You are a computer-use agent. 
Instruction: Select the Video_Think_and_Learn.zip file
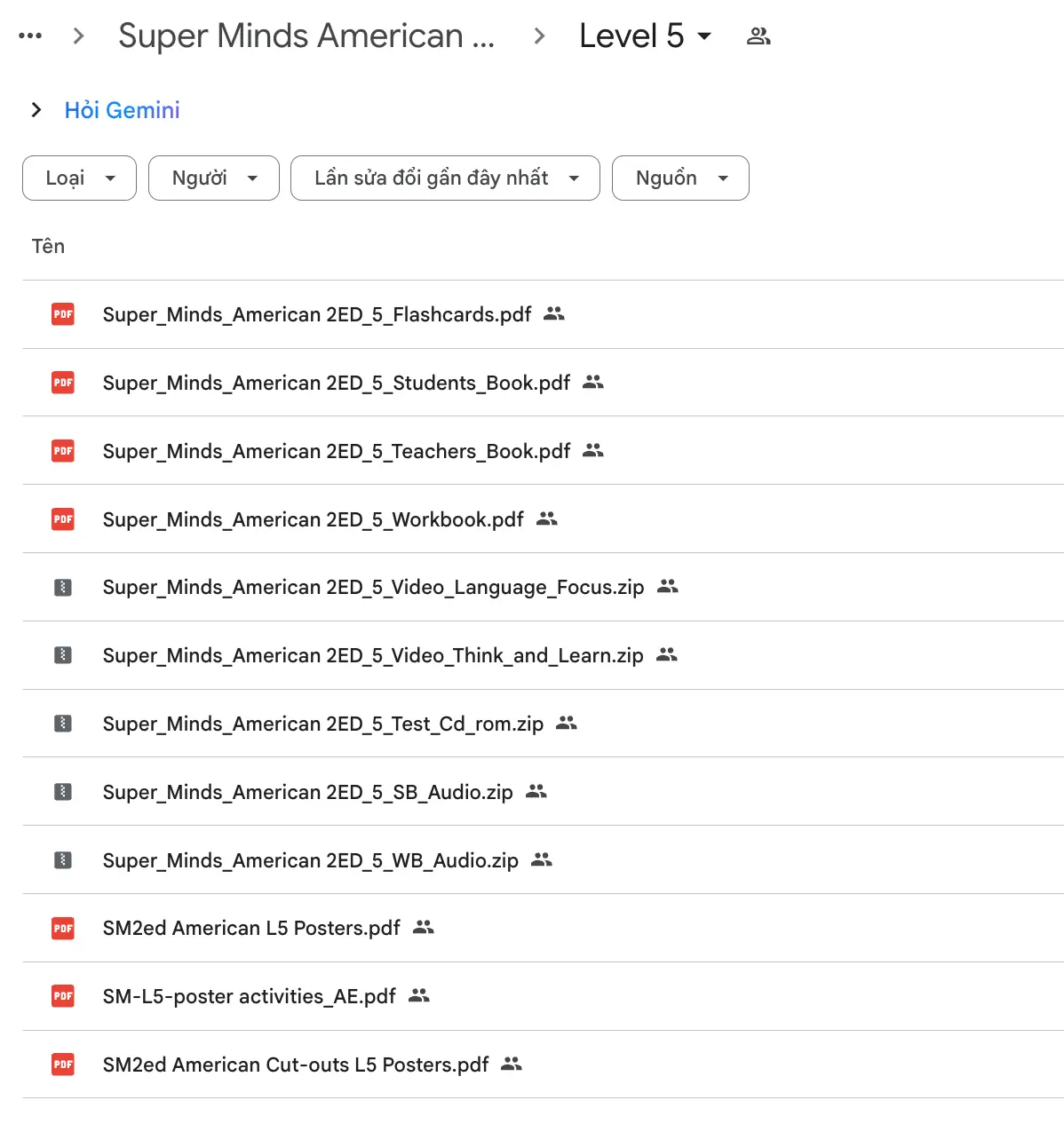(372, 656)
